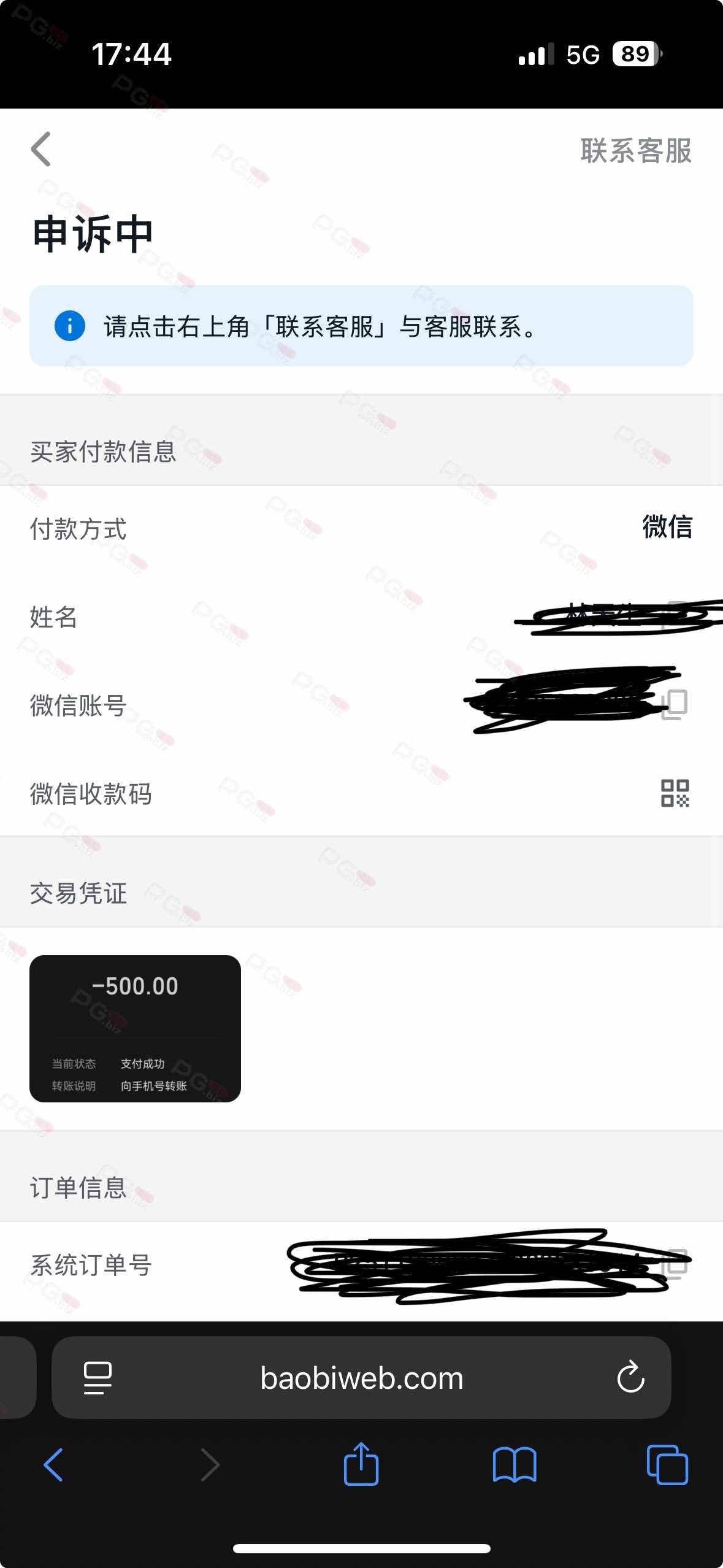This screenshot has width=723, height=1568.
Task: Go back using the top-left arrow
Action: point(41,149)
